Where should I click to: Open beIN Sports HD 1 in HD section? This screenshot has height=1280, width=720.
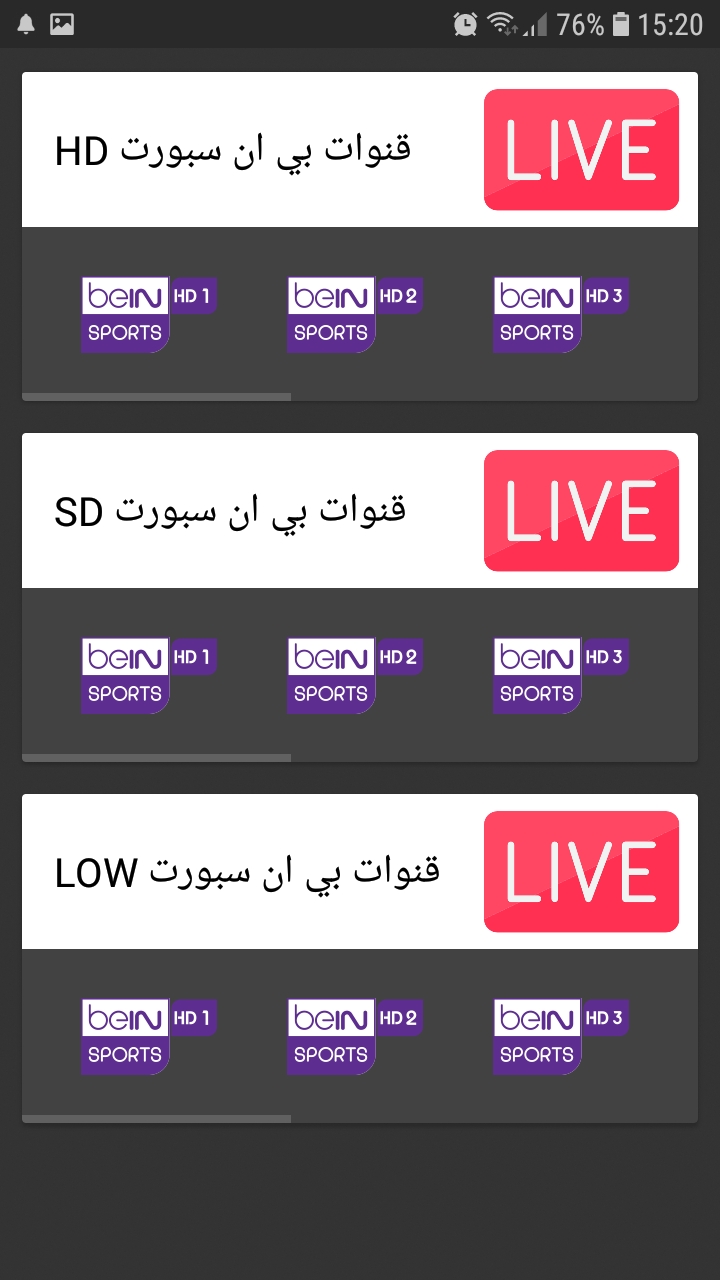pos(149,315)
